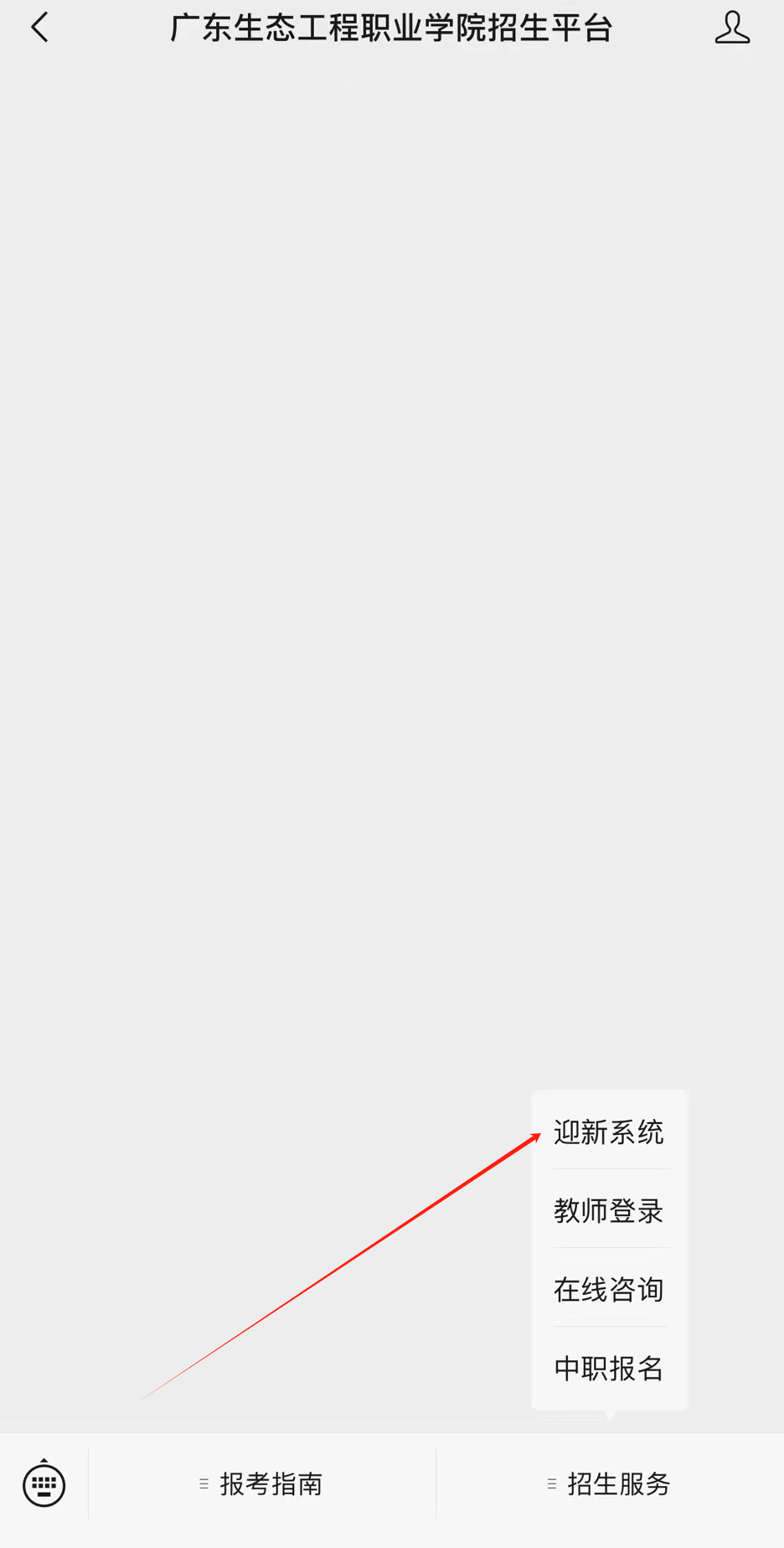This screenshot has height=1548, width=784.
Task: Switch to keyboard input mode
Action: [44, 1484]
